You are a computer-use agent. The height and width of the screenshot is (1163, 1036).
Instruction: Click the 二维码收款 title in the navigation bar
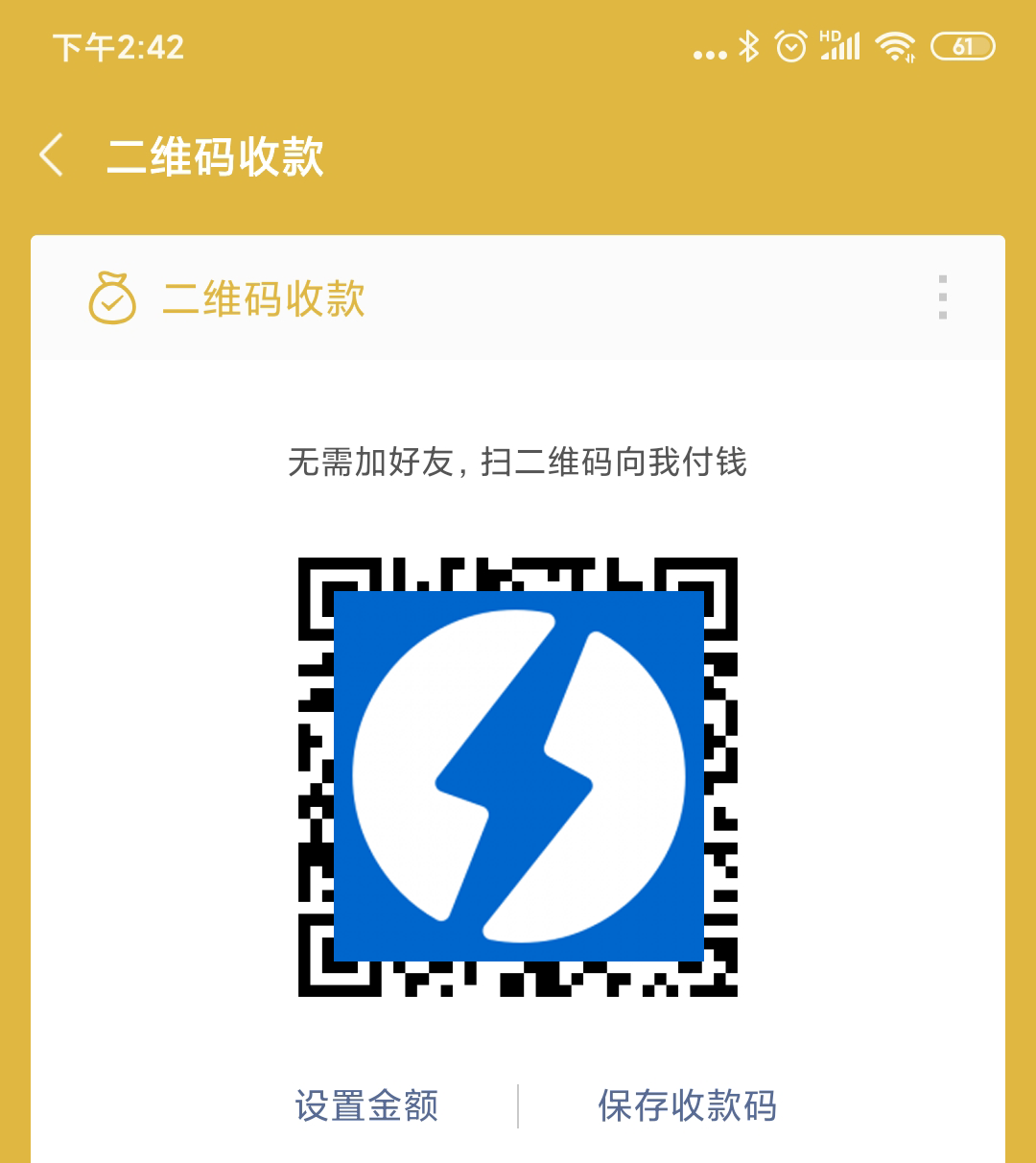217,158
